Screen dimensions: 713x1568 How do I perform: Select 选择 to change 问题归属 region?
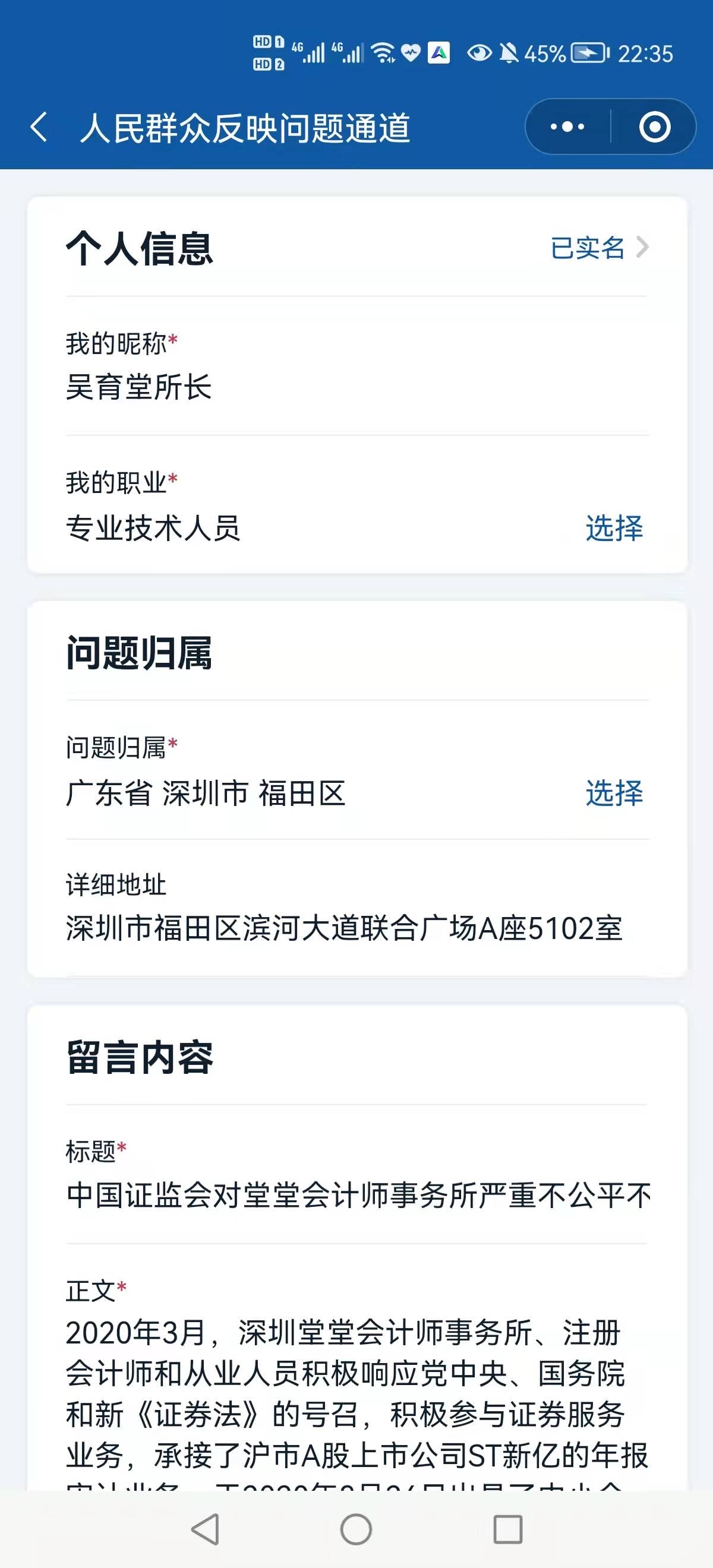coord(614,793)
